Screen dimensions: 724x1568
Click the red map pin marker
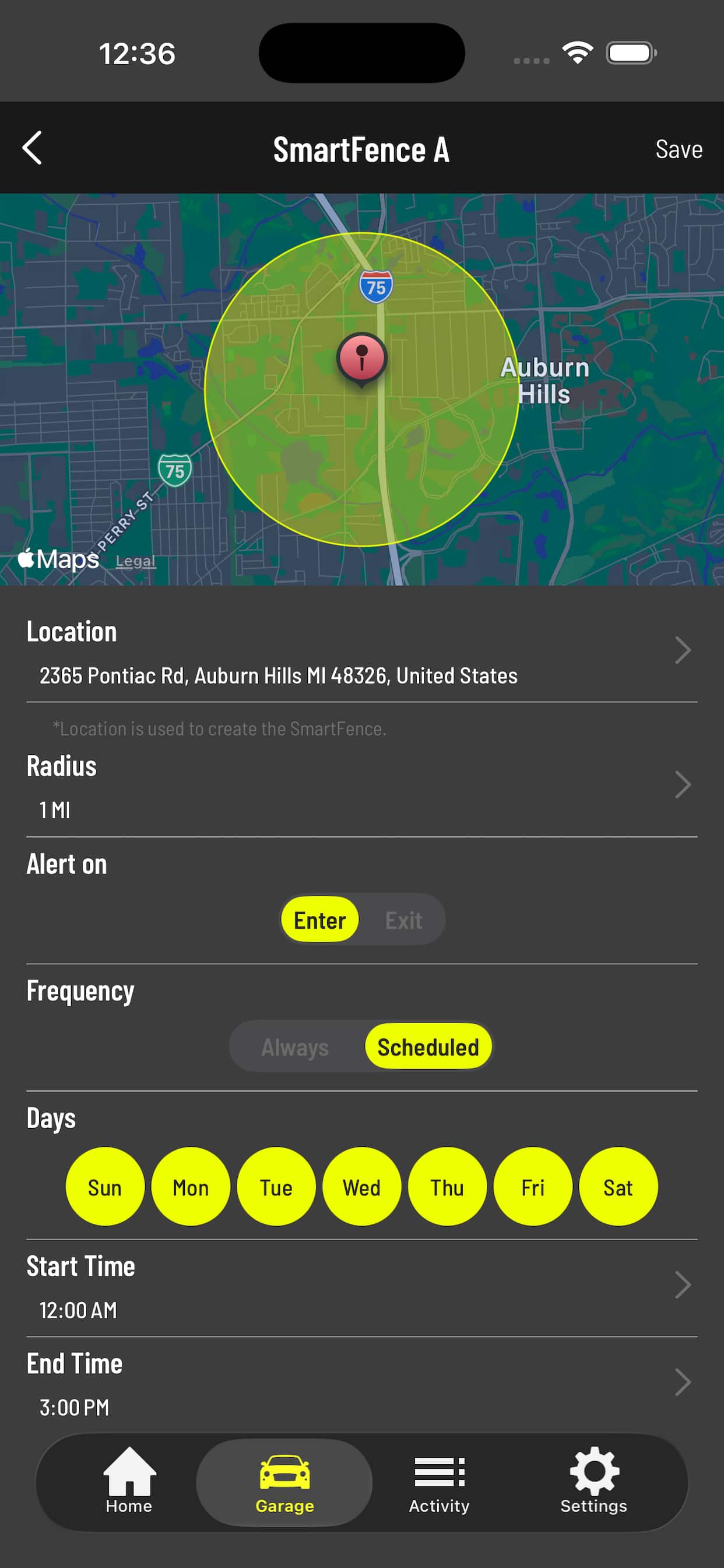point(361,359)
